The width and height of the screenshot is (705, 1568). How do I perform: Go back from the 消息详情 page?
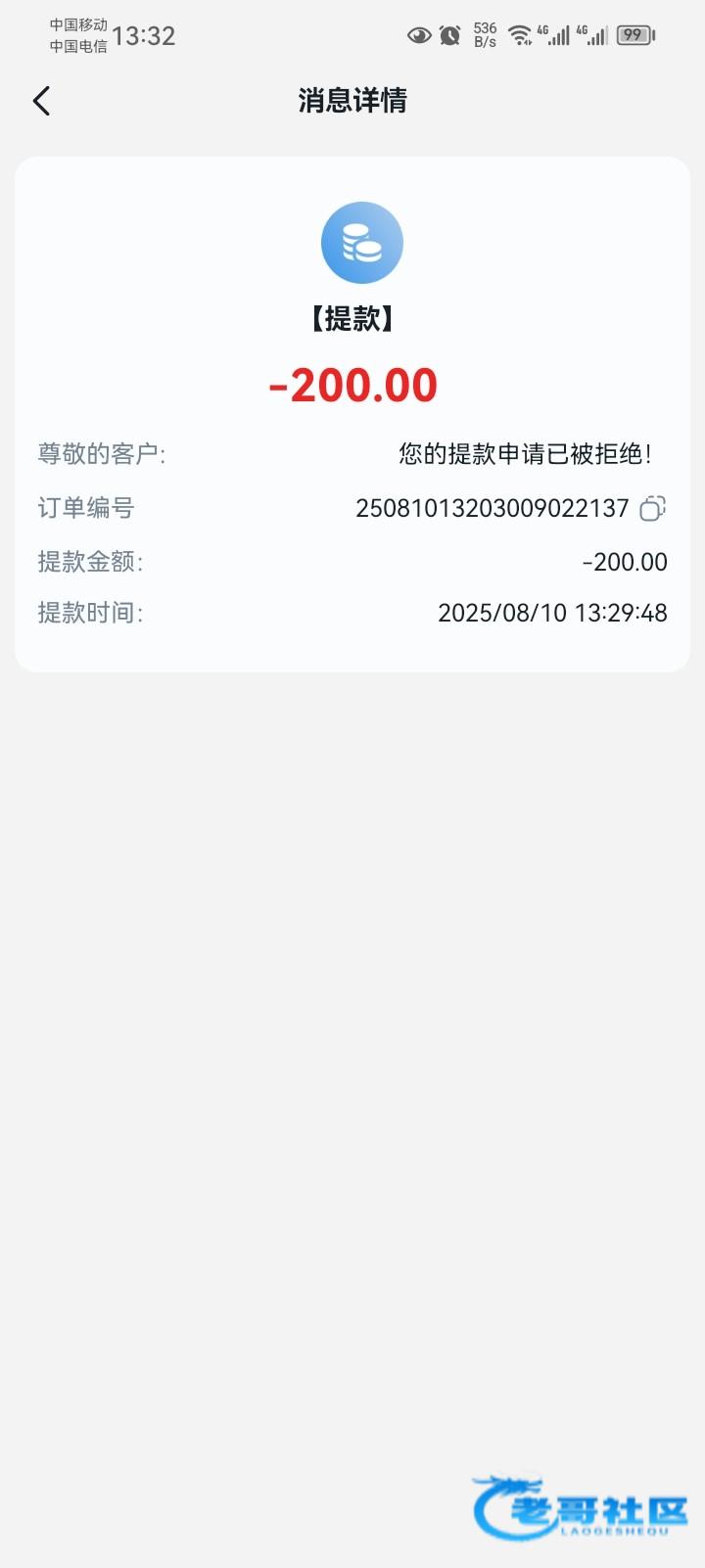point(41,101)
